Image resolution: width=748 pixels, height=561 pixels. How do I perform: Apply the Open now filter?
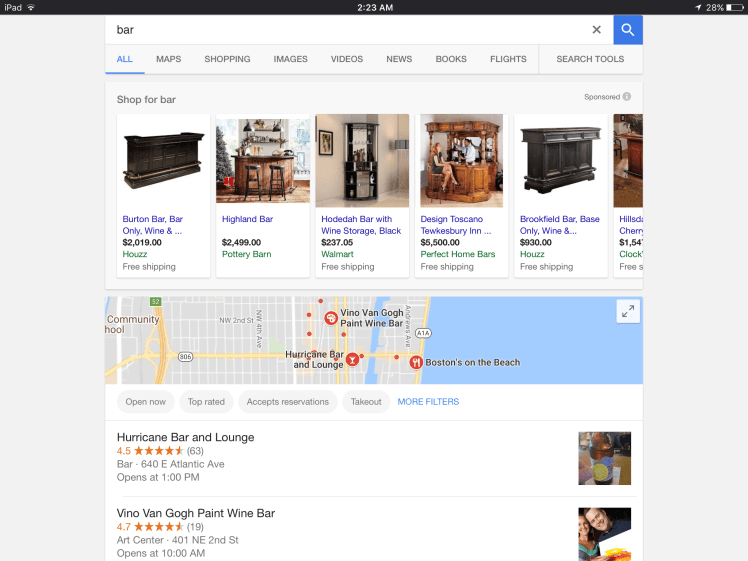tap(145, 402)
